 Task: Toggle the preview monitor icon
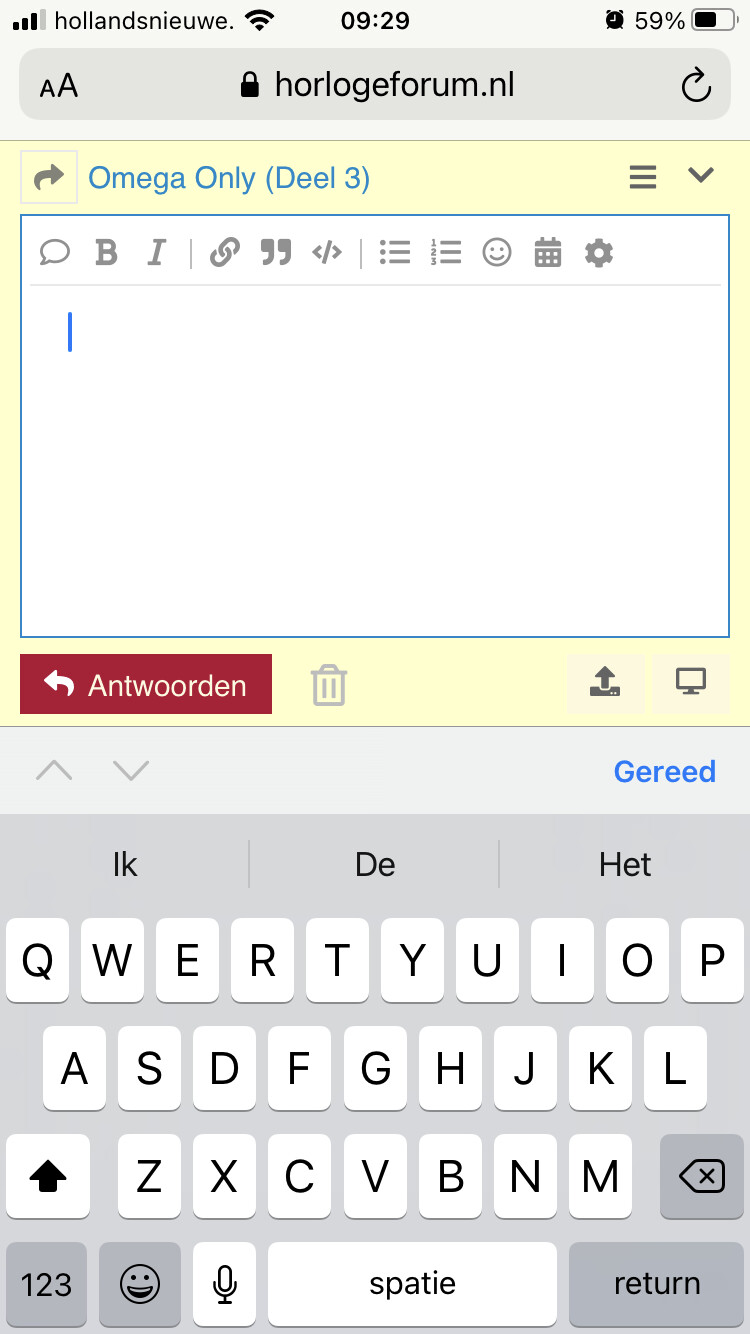point(690,683)
